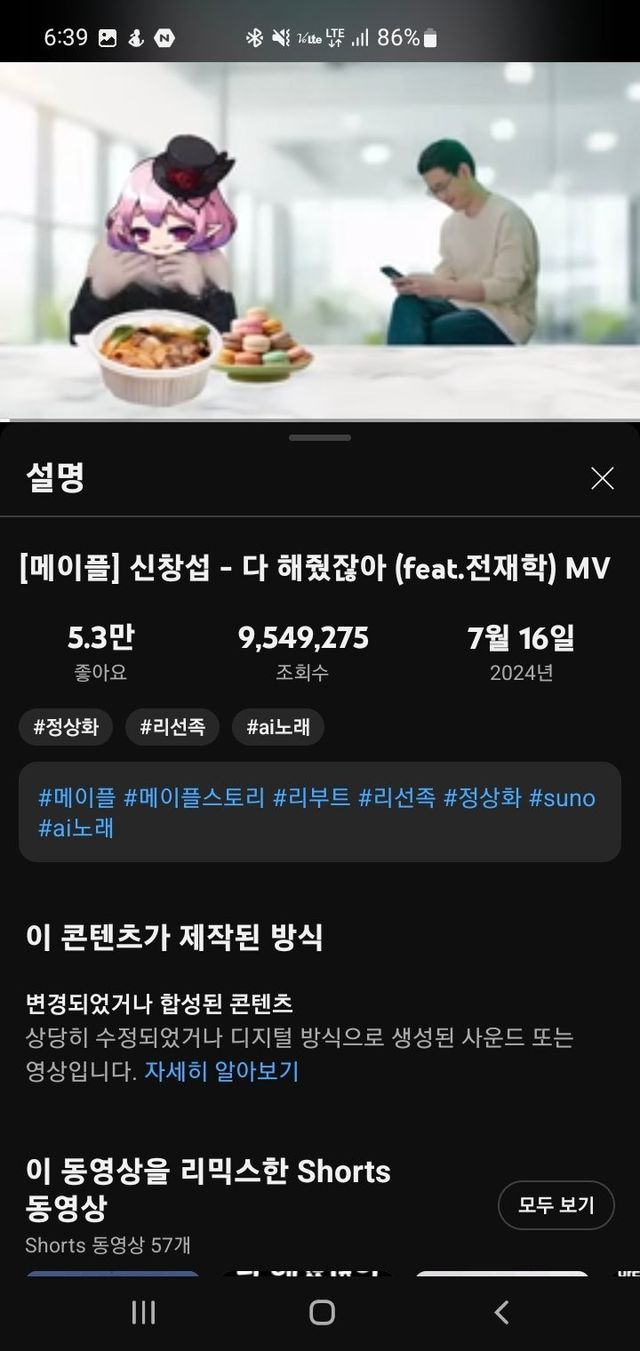This screenshot has width=640, height=1351.
Task: Tap 모두 보기 for remixed Shorts
Action: point(556,1205)
